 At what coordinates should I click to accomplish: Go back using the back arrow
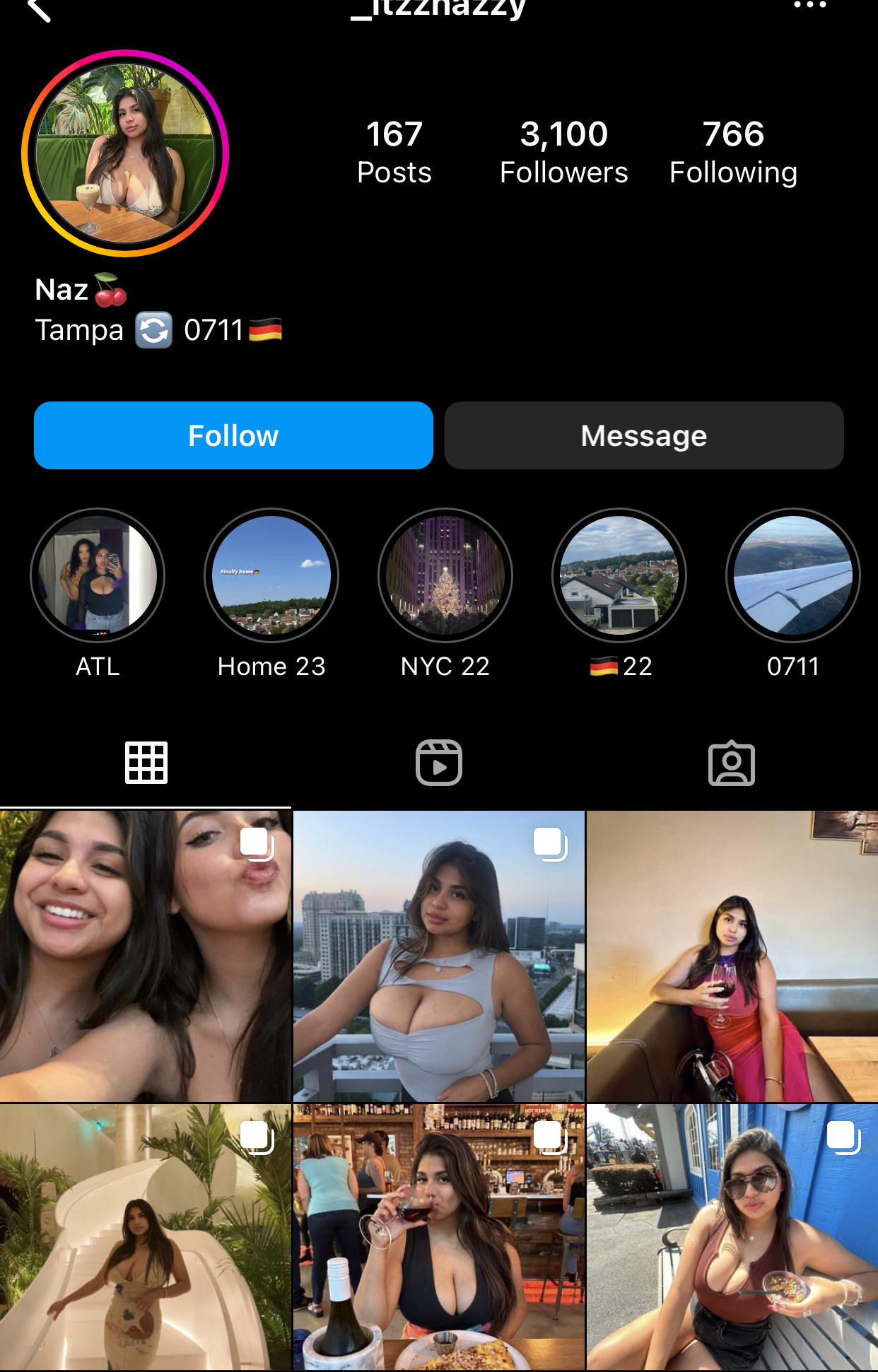(39, 10)
